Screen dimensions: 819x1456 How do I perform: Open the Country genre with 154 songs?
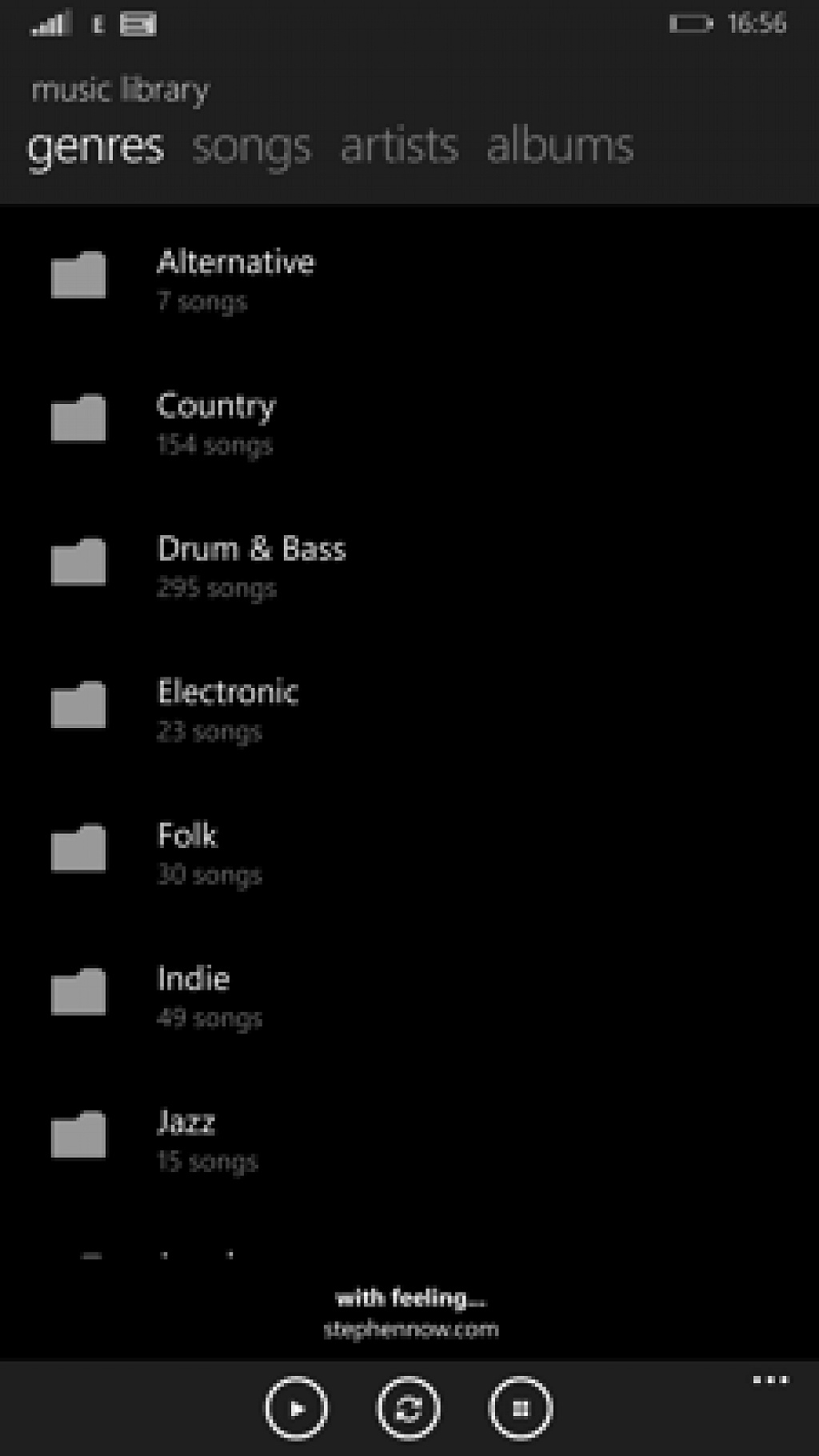click(409, 423)
